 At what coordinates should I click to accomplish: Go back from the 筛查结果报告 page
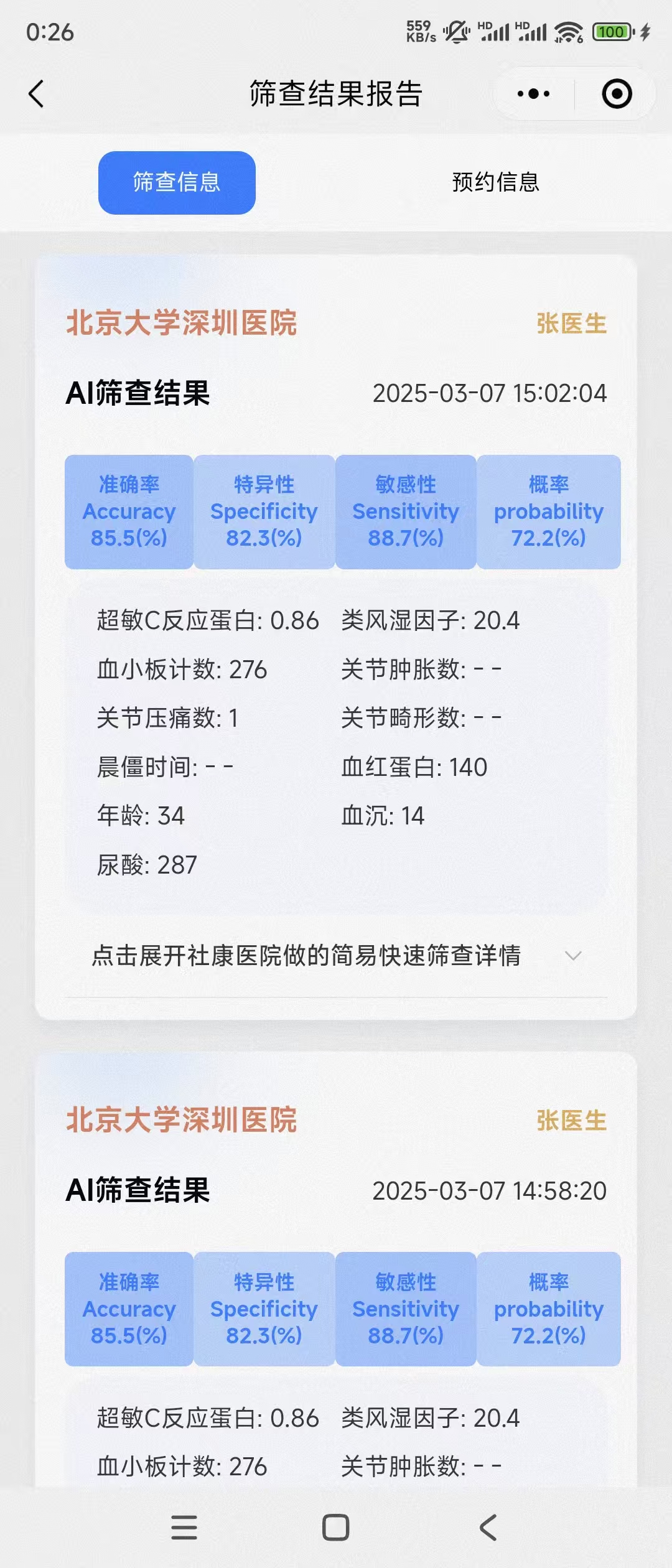(x=37, y=94)
